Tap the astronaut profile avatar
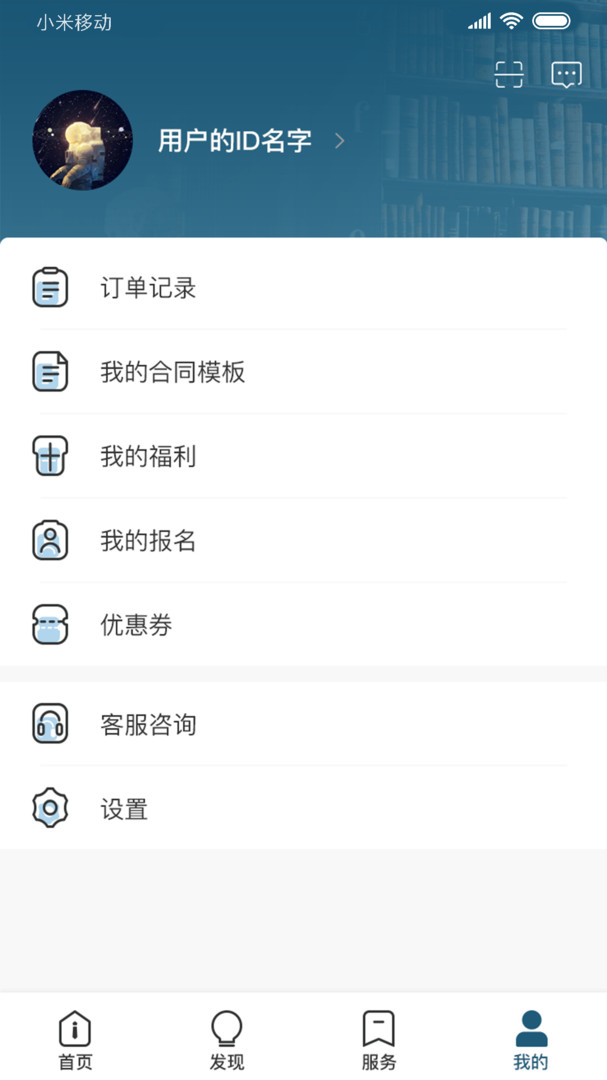 (x=83, y=141)
